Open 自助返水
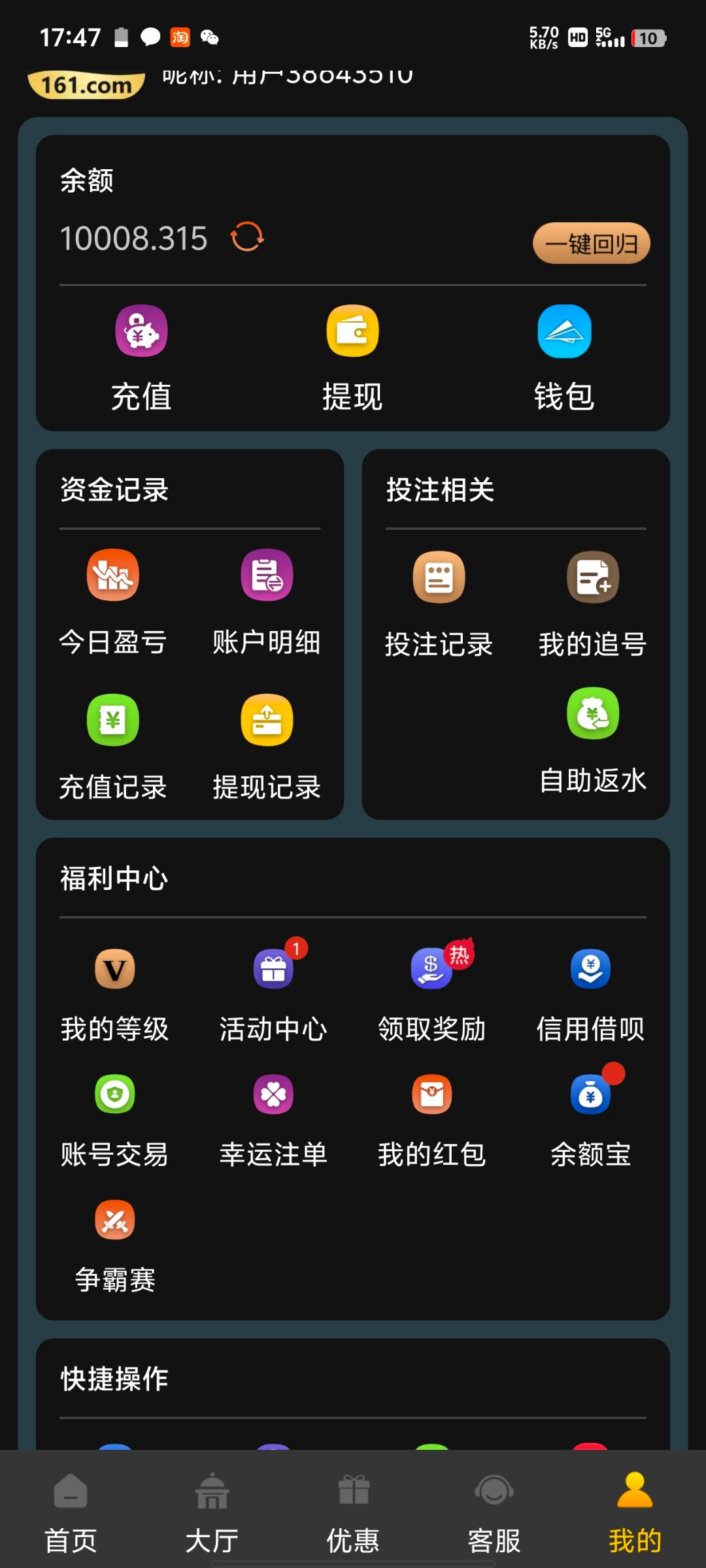 pos(593,740)
